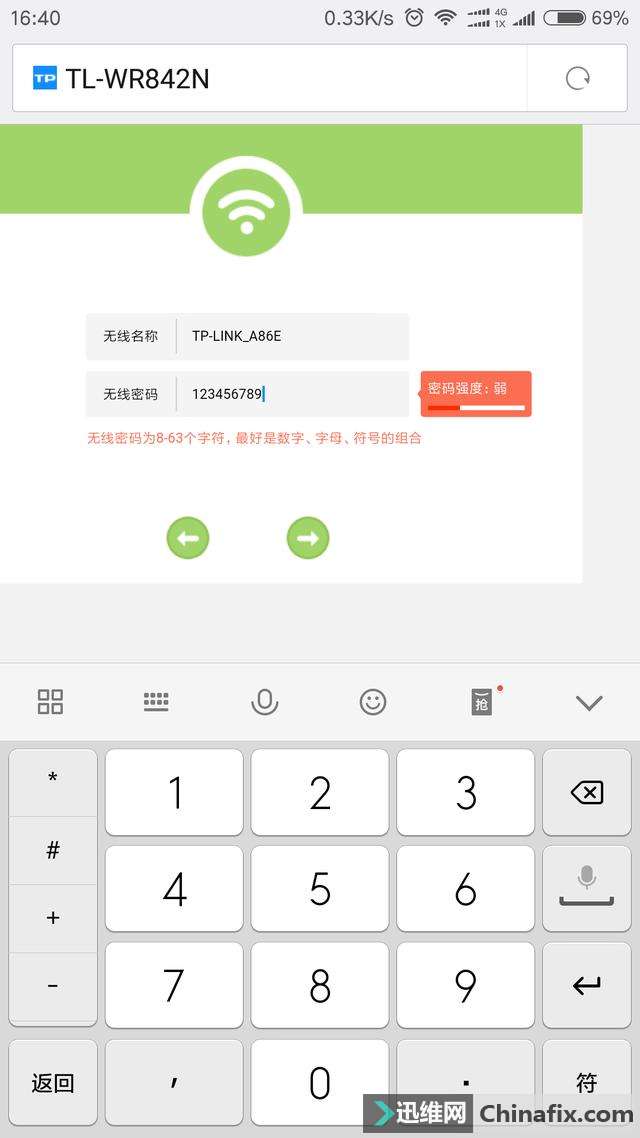Go to previous step with left arrow
Image resolution: width=640 pixels, height=1138 pixels.
pyautogui.click(x=188, y=538)
